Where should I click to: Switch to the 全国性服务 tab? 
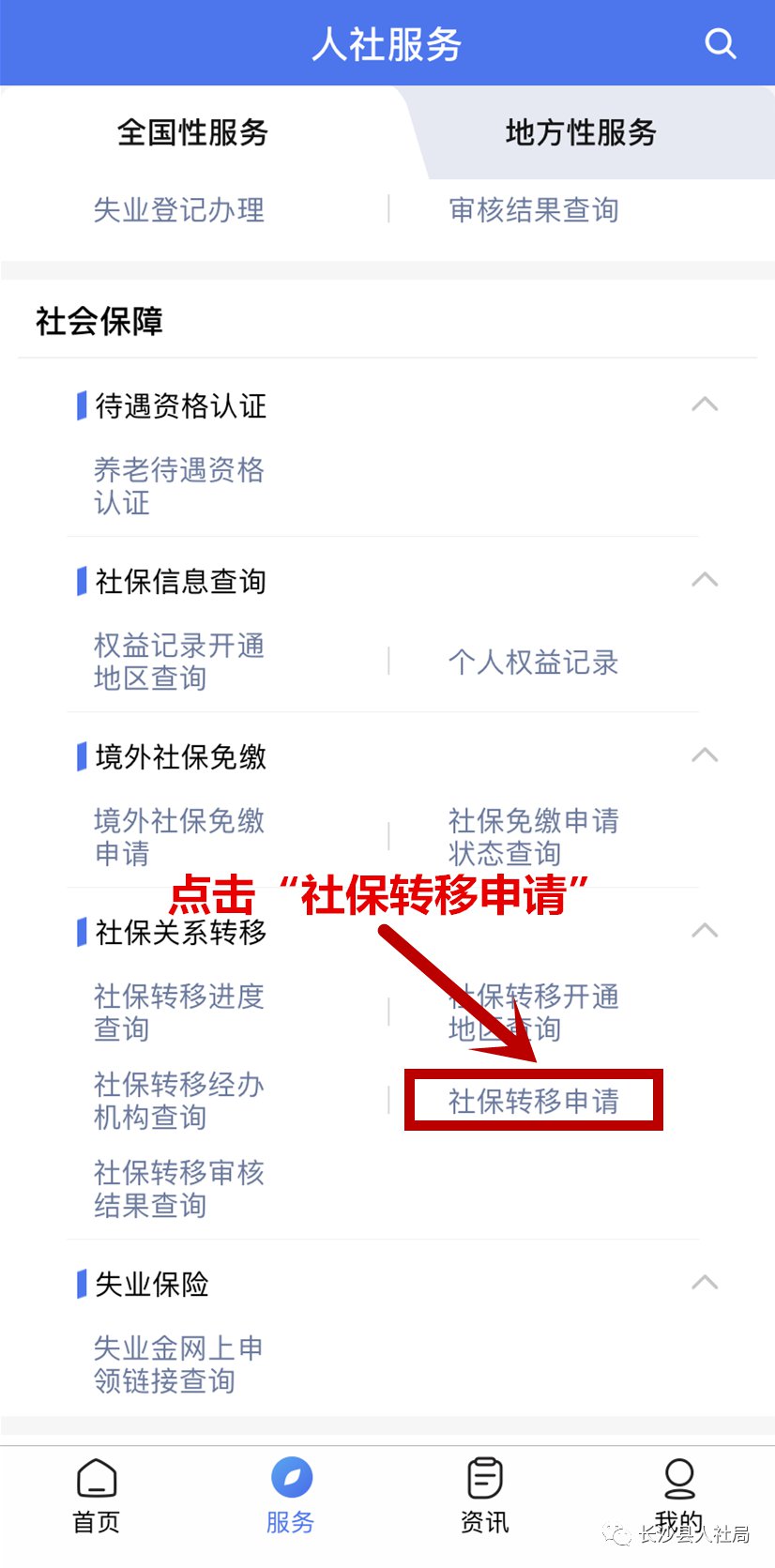[x=192, y=132]
